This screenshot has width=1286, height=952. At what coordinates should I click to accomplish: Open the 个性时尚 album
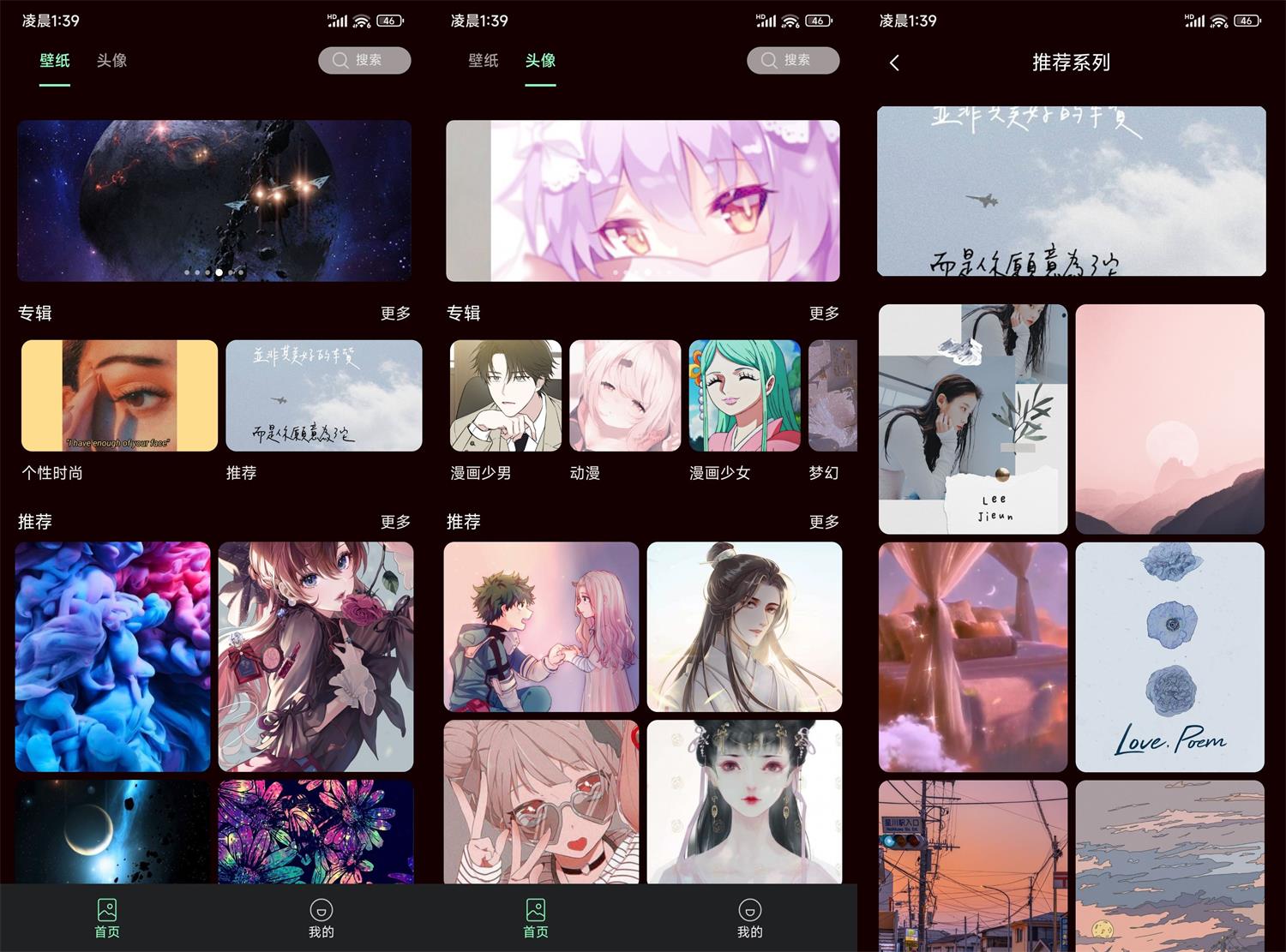(x=119, y=396)
